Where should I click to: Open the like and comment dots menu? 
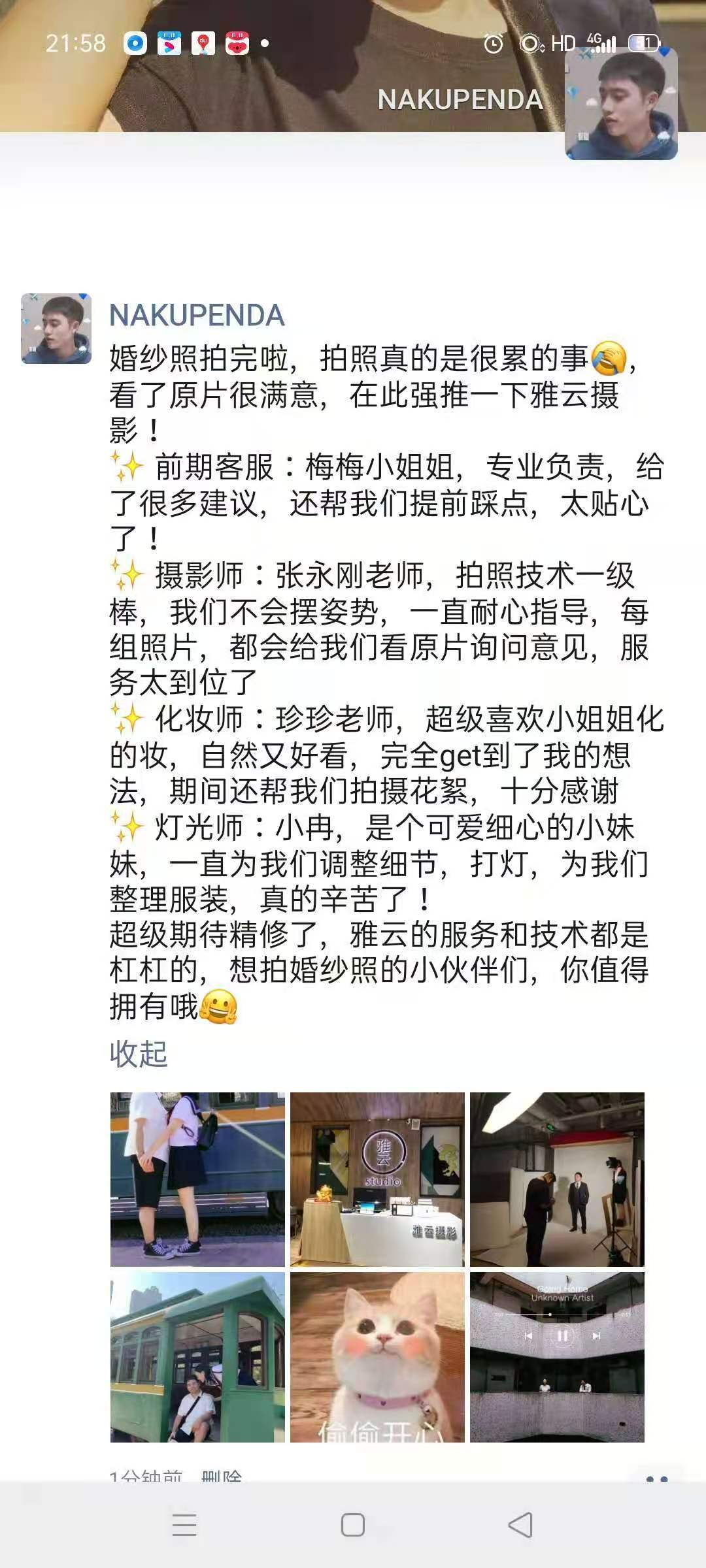tap(656, 1477)
